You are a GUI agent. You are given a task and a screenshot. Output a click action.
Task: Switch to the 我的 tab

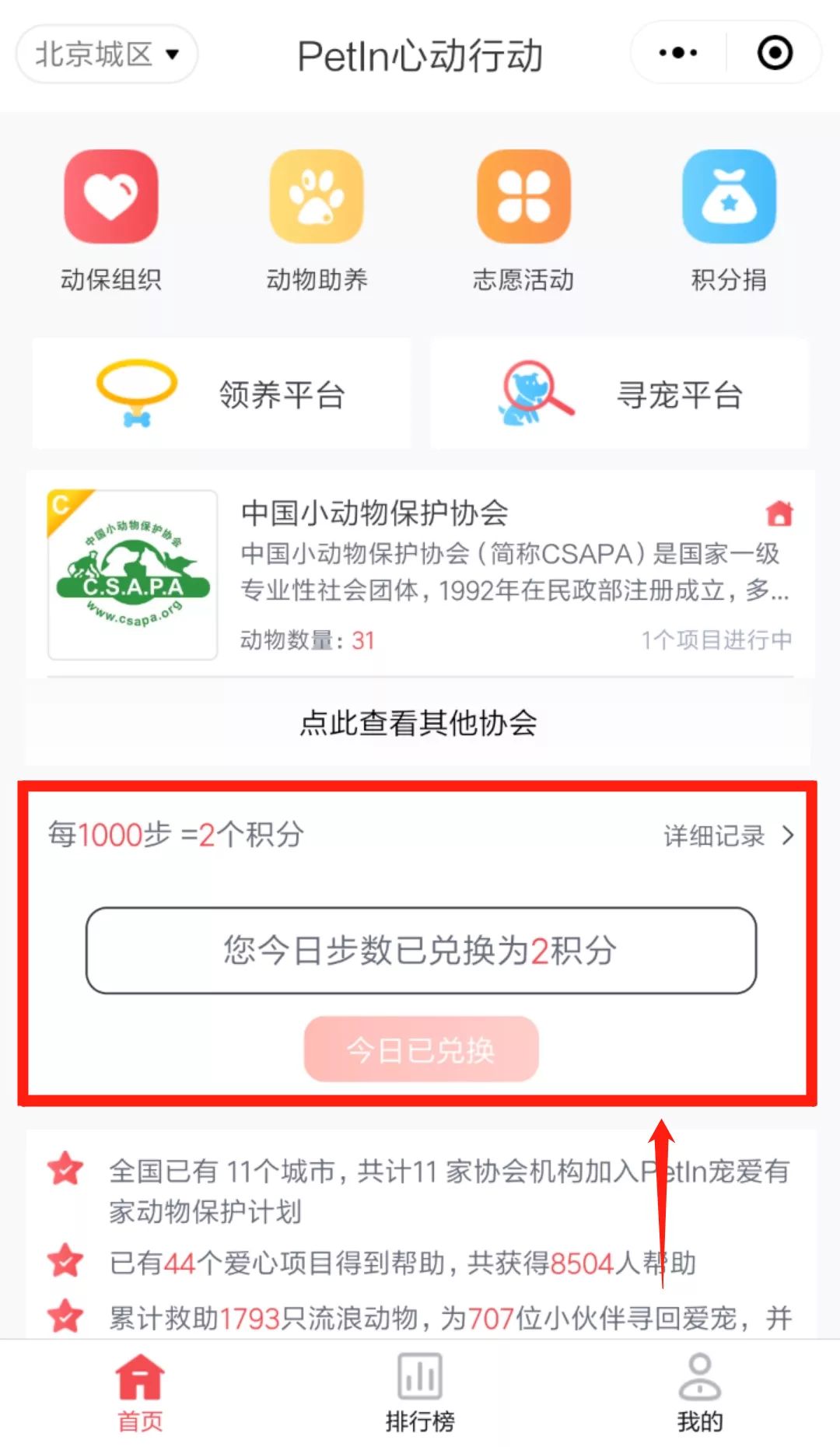point(700,1393)
